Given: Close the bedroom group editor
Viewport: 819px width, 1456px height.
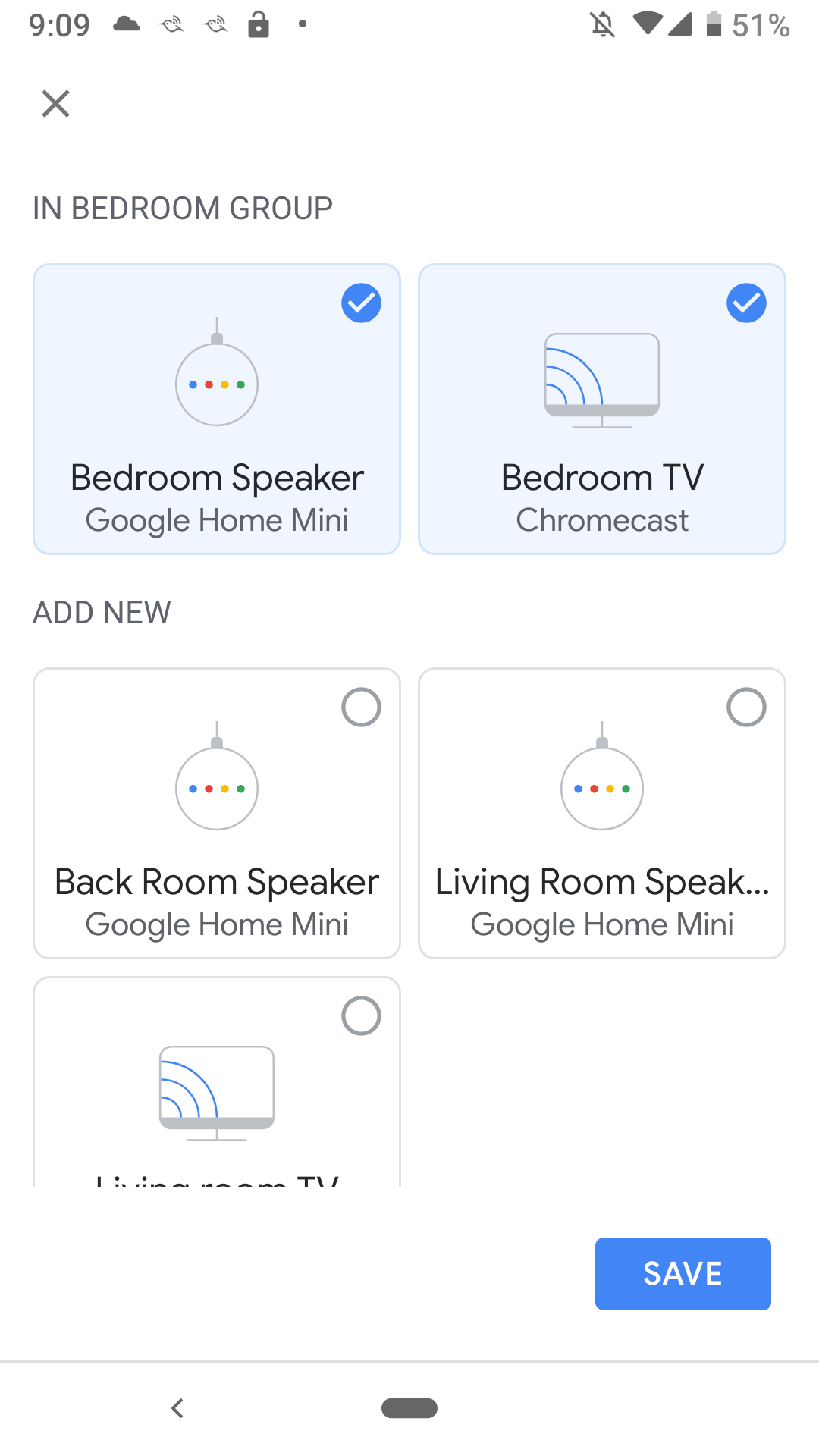Looking at the screenshot, I should click(55, 104).
